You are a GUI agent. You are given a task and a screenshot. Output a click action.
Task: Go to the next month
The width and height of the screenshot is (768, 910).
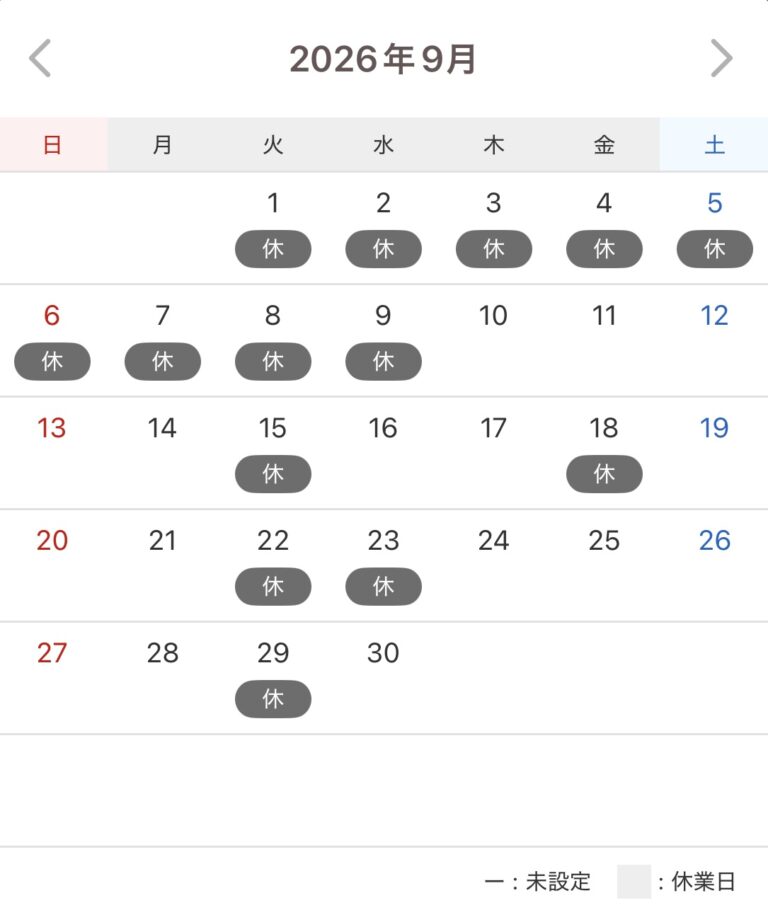[722, 58]
